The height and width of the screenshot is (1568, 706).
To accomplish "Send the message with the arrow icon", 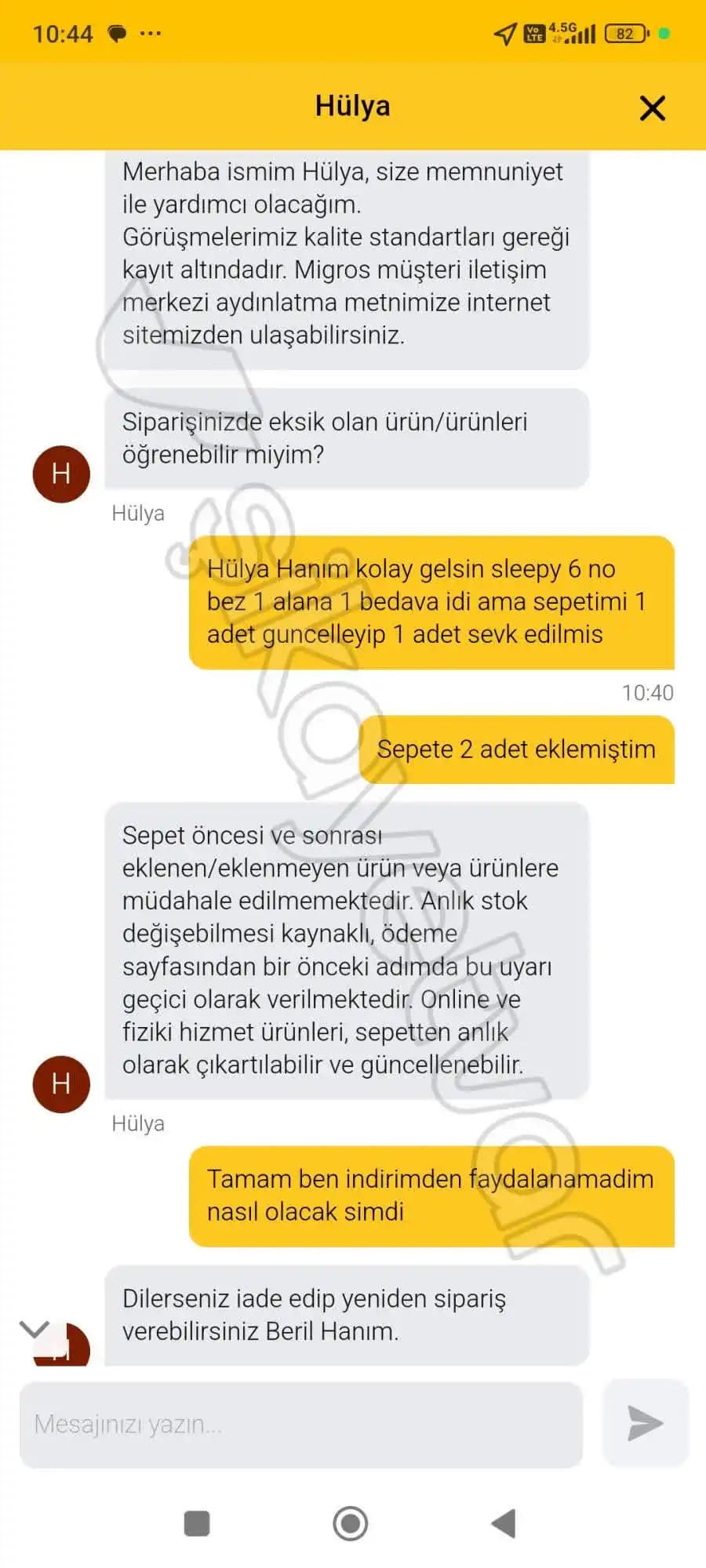I will click(x=645, y=1423).
